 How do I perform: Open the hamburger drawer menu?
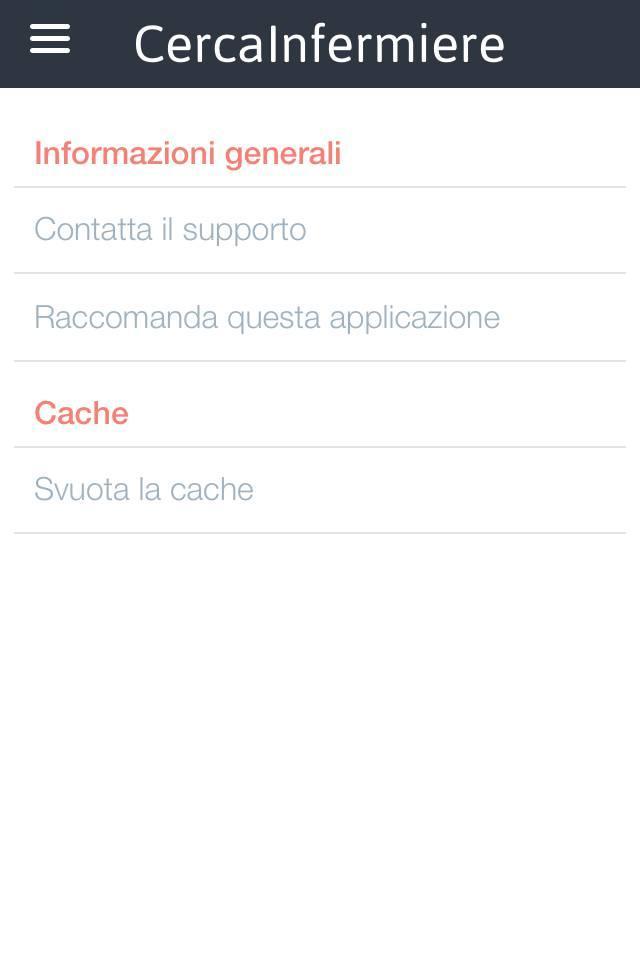pos(50,40)
